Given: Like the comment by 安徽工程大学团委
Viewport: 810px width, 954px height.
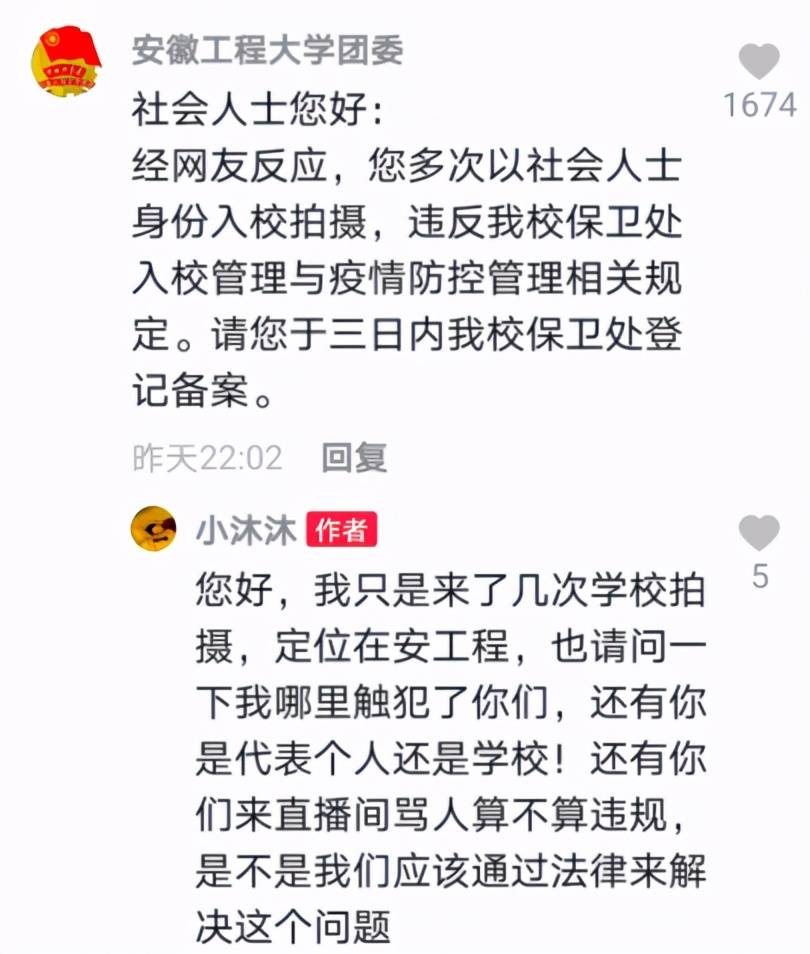Looking at the screenshot, I should 759,62.
